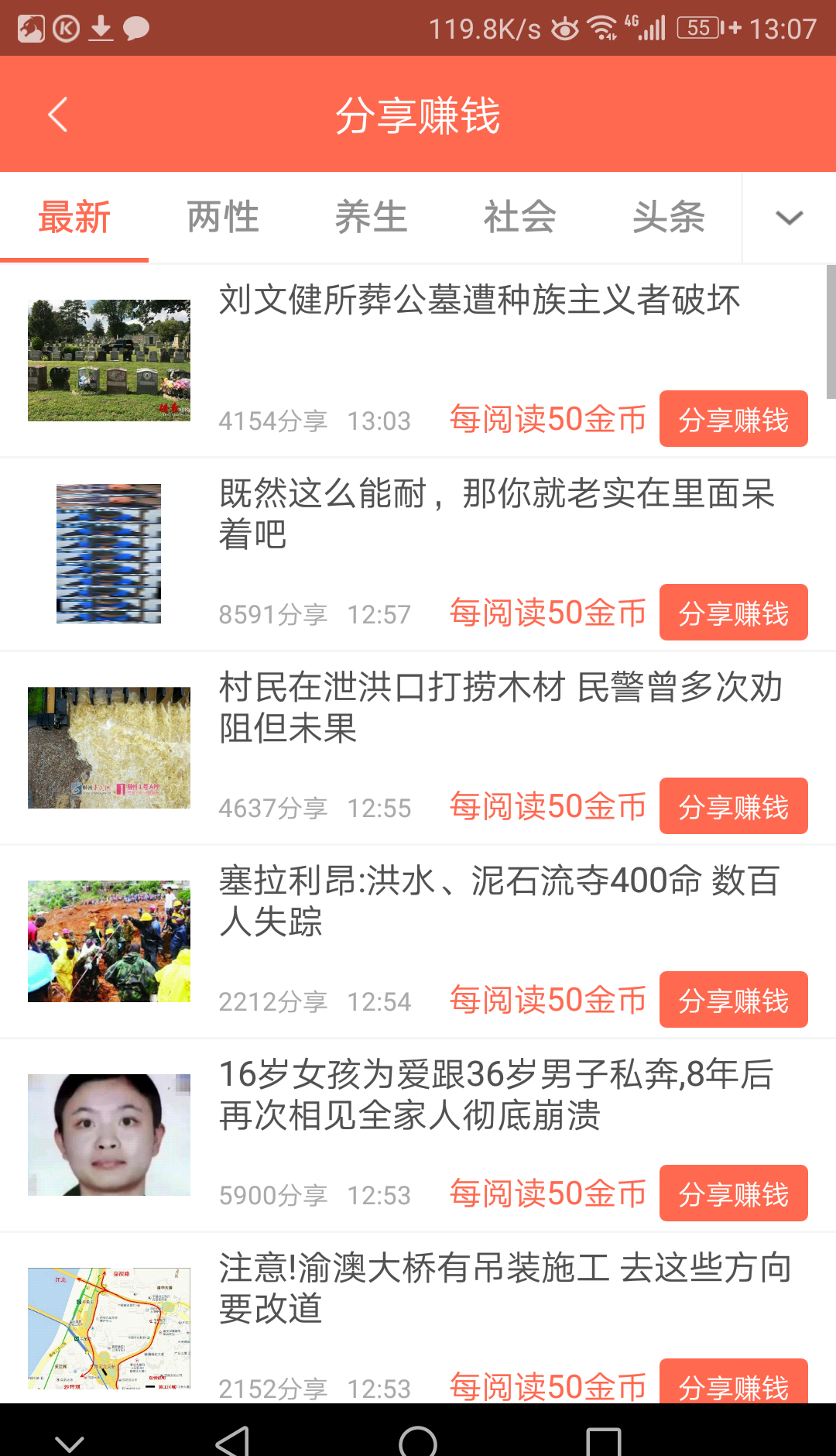Share the 泄洪口打捞木材 article to earn
The width and height of the screenshot is (836, 1456).
click(x=733, y=806)
